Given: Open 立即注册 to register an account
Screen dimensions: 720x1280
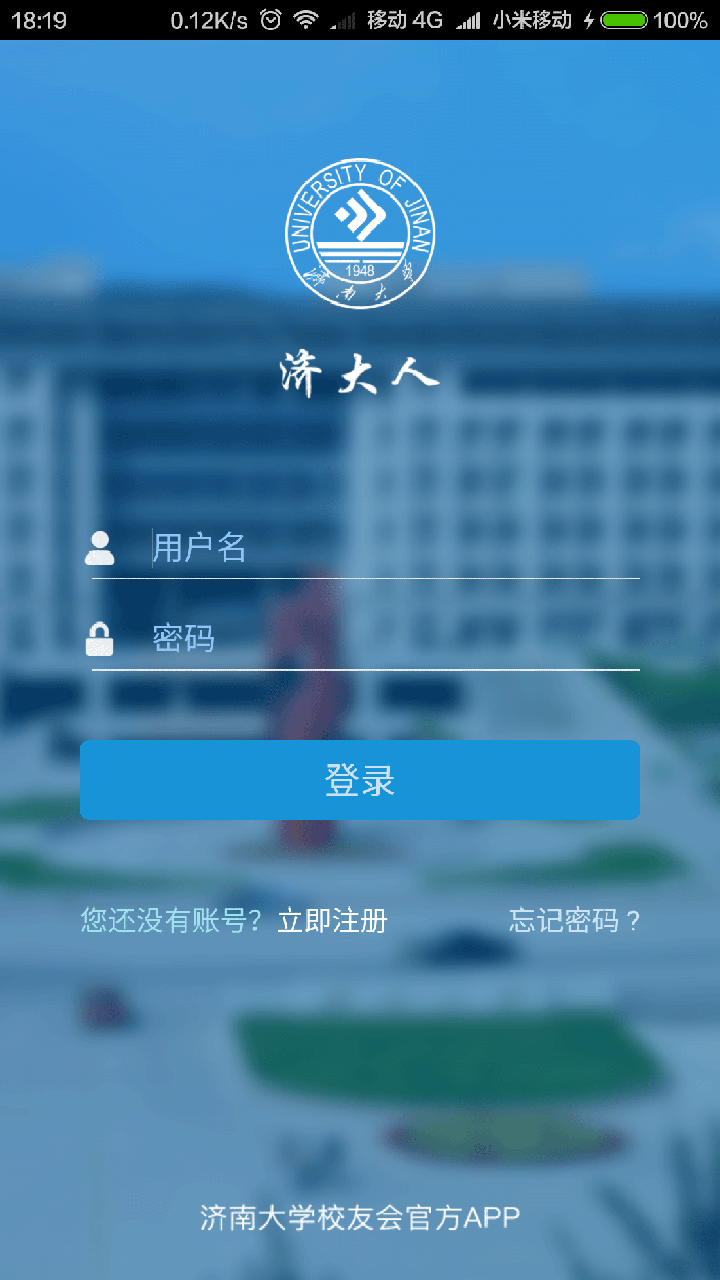Looking at the screenshot, I should (x=332, y=921).
